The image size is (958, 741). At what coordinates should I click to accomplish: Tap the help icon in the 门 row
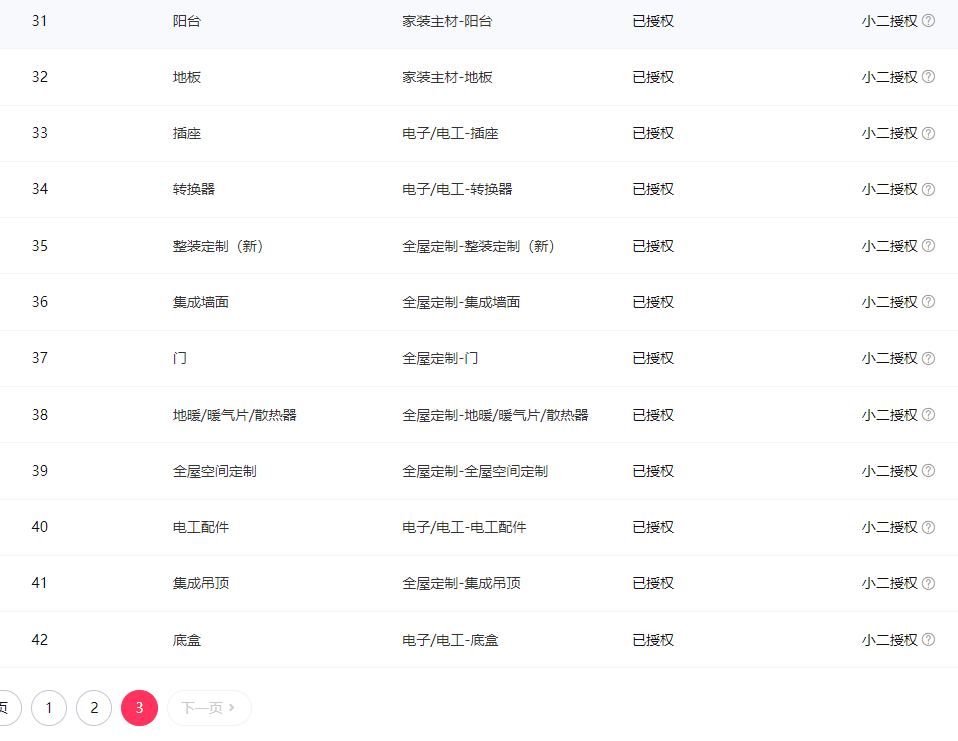(928, 358)
